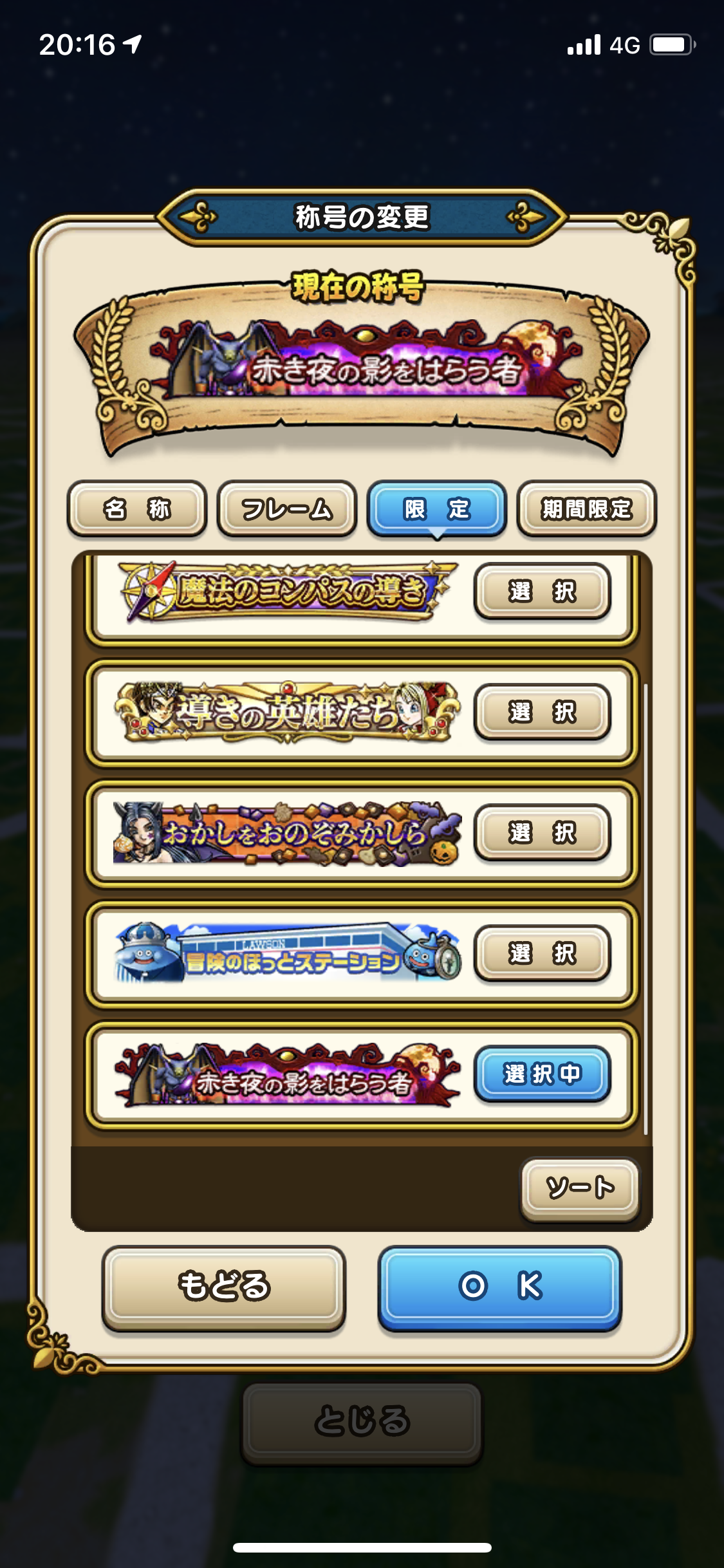Viewport: 724px width, 1568px height.
Task: Close dialog with とじる button
Action: 362,1421
